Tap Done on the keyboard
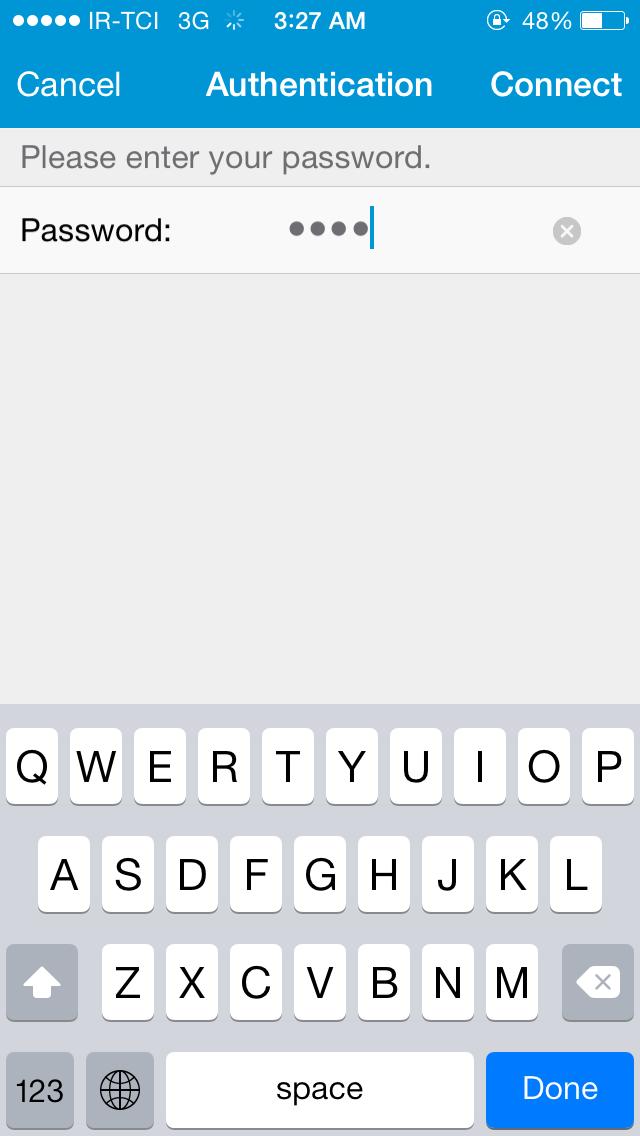640x1136 pixels. [560, 1088]
